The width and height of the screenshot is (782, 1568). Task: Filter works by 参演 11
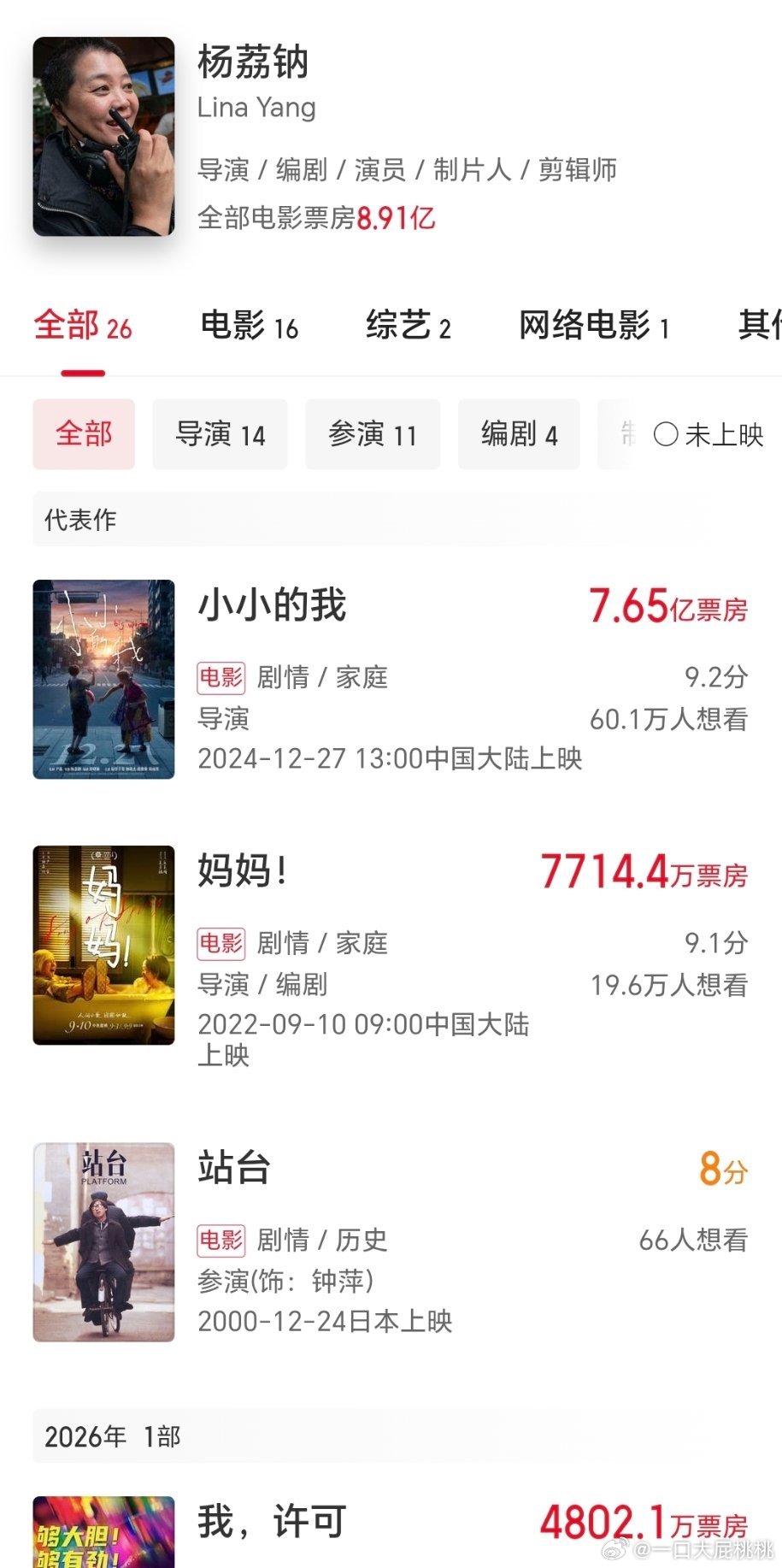(373, 434)
